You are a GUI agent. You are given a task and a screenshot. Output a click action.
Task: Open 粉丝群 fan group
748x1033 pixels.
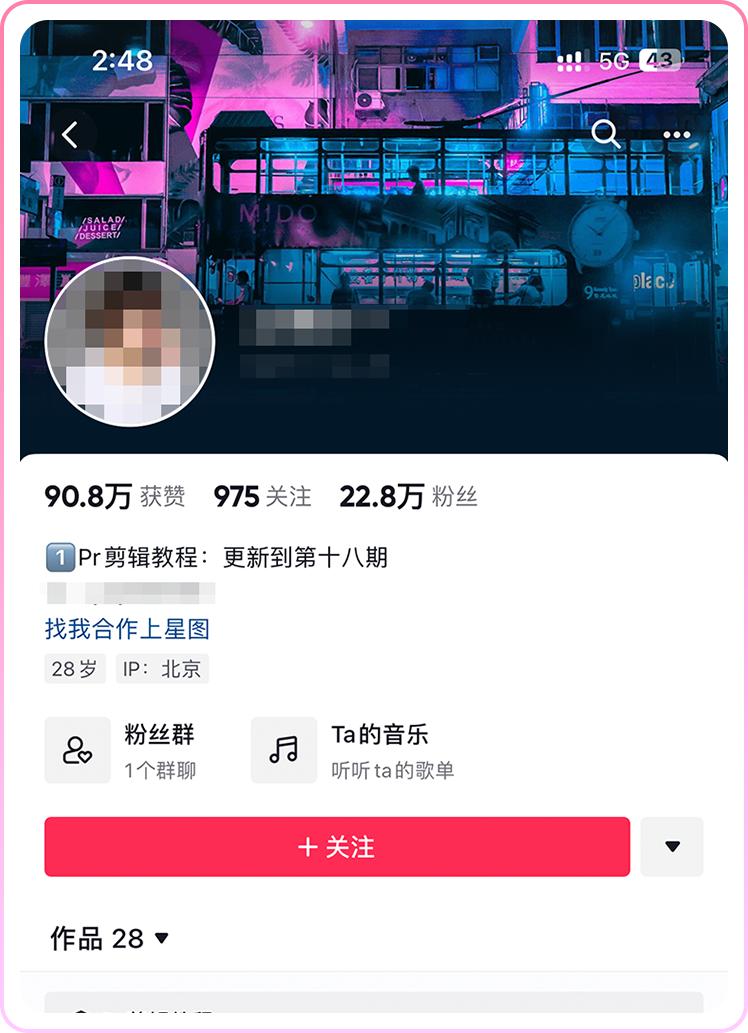125,749
